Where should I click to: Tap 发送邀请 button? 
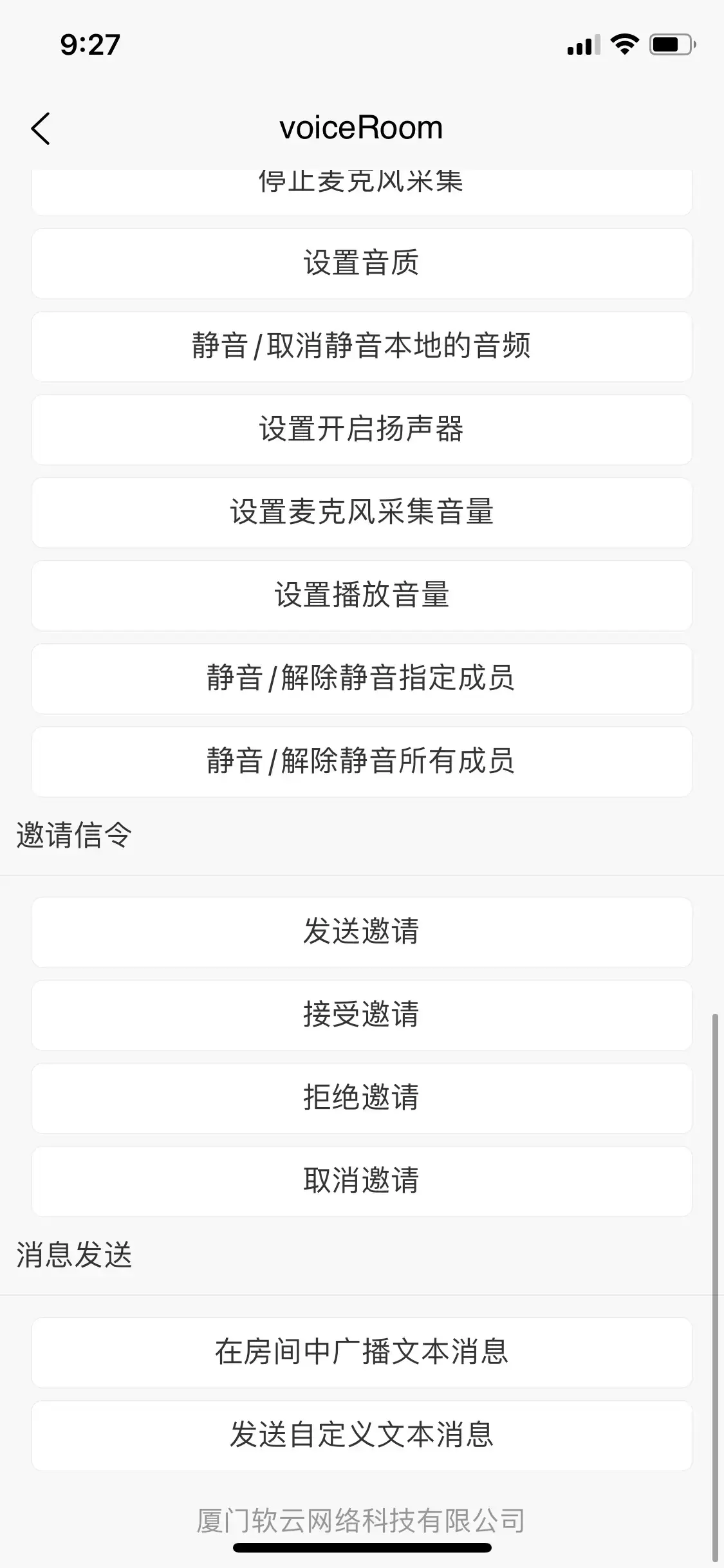tap(362, 932)
